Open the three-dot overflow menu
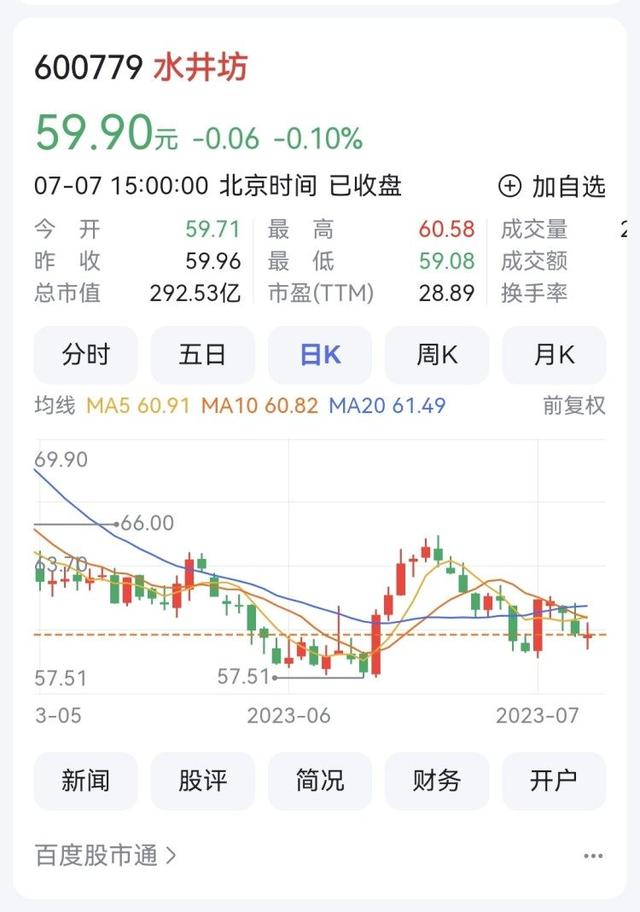 (593, 856)
